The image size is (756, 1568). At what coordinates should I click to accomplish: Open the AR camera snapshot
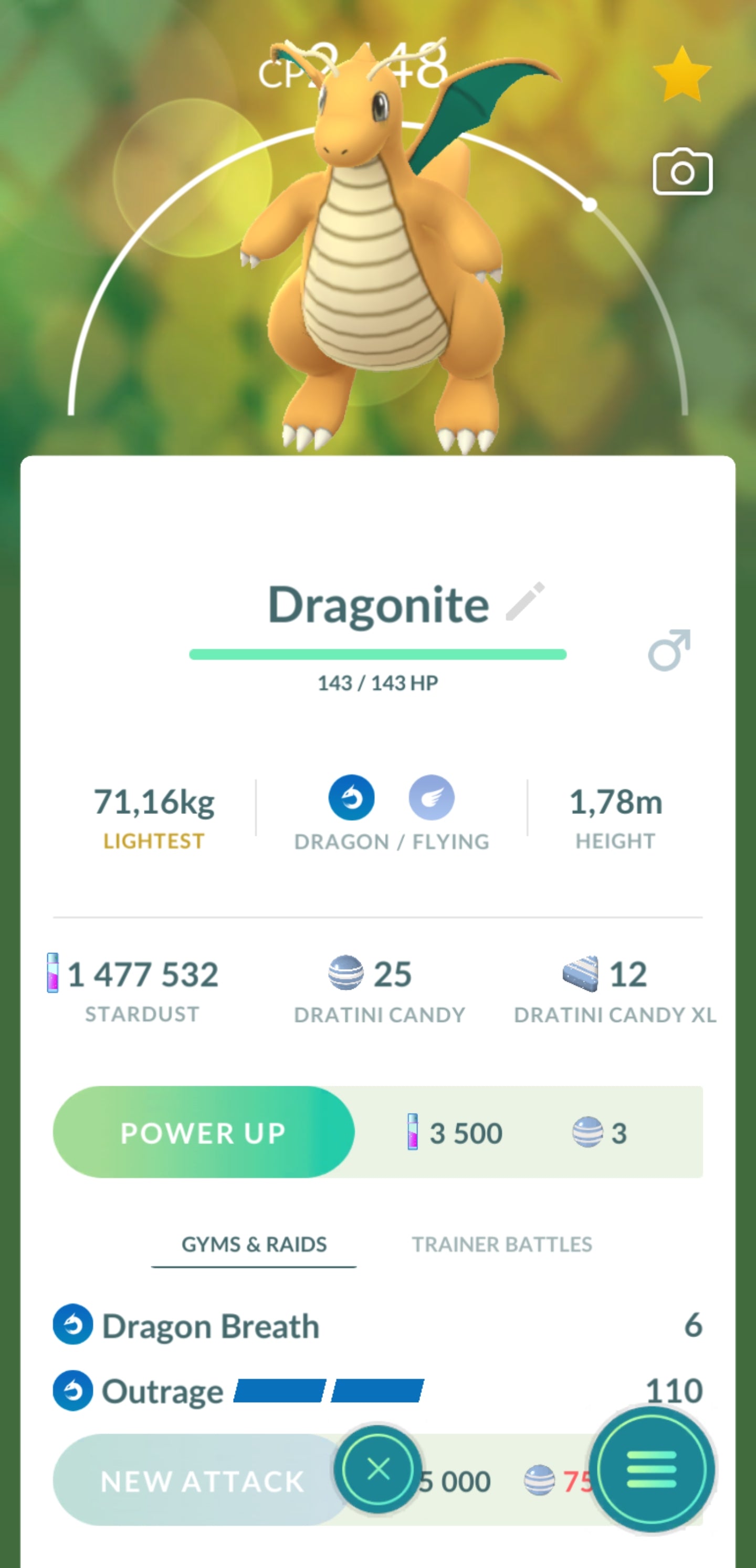point(682,172)
